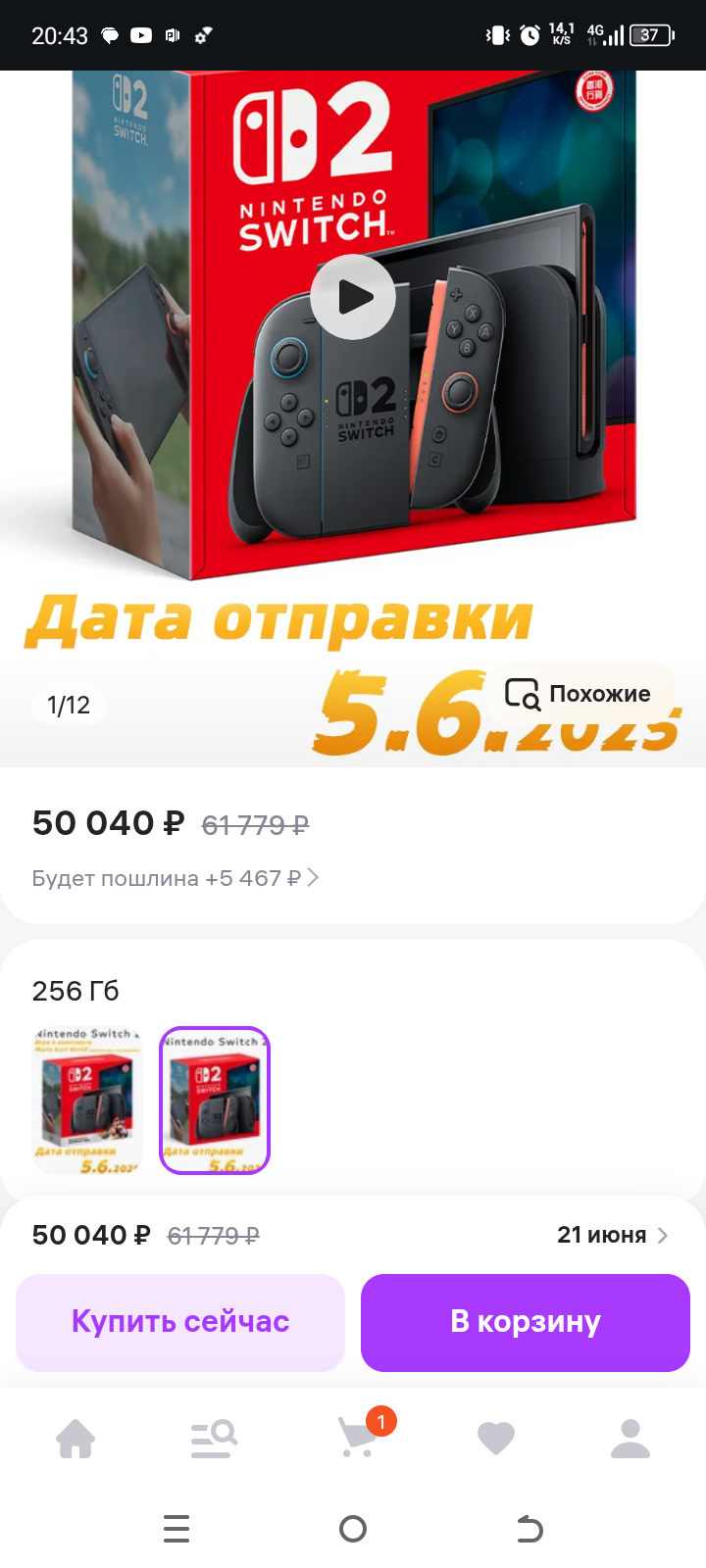
Task: Select the first 256 Гб variant thumbnail
Action: coord(87,1101)
